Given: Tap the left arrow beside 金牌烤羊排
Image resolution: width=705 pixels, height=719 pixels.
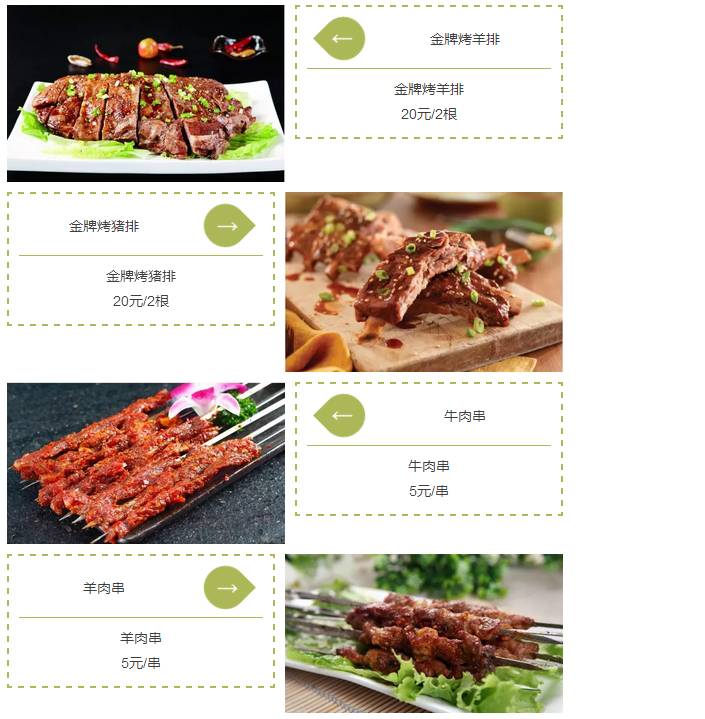Looking at the screenshot, I should click(x=340, y=39).
